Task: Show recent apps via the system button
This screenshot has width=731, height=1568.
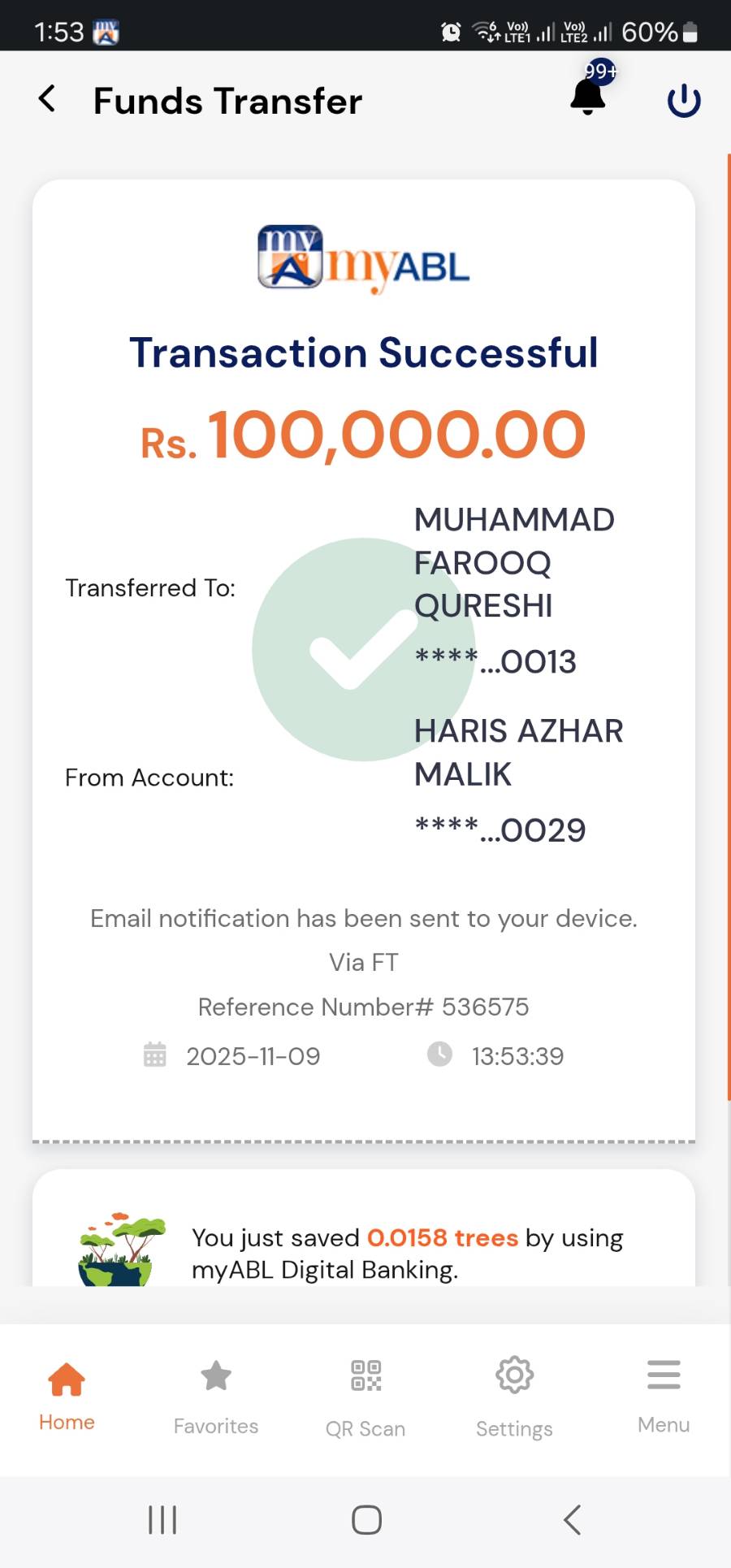Action: [162, 1519]
